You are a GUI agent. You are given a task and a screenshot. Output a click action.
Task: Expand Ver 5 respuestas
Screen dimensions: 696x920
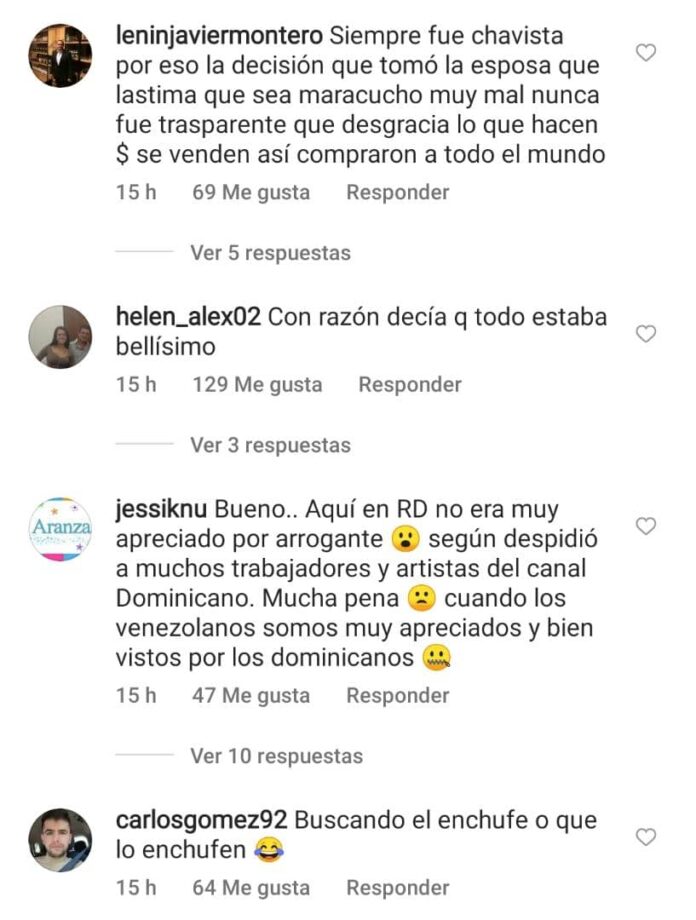coord(270,253)
